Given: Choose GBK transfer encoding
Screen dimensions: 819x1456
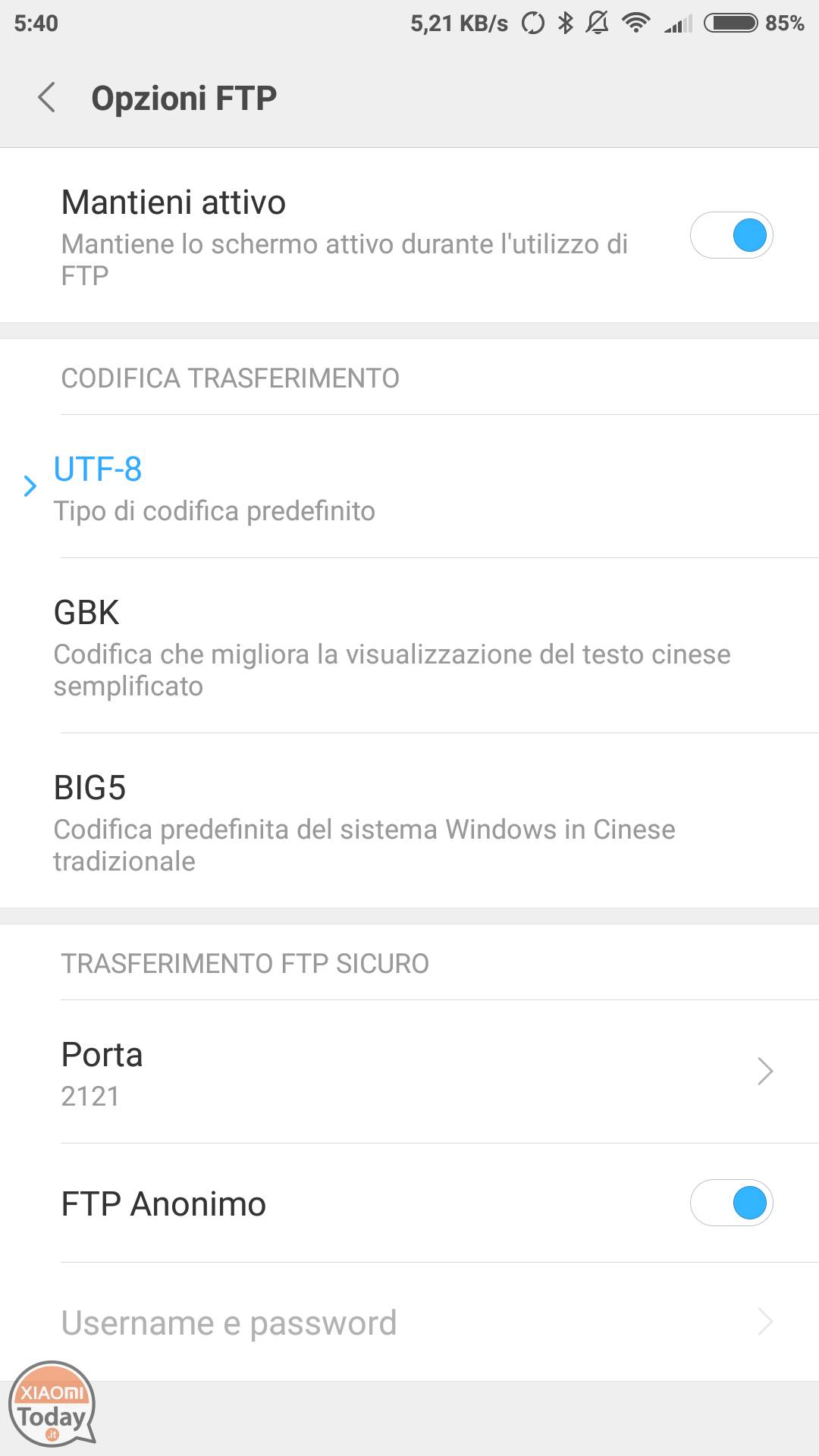Looking at the screenshot, I should tap(409, 645).
